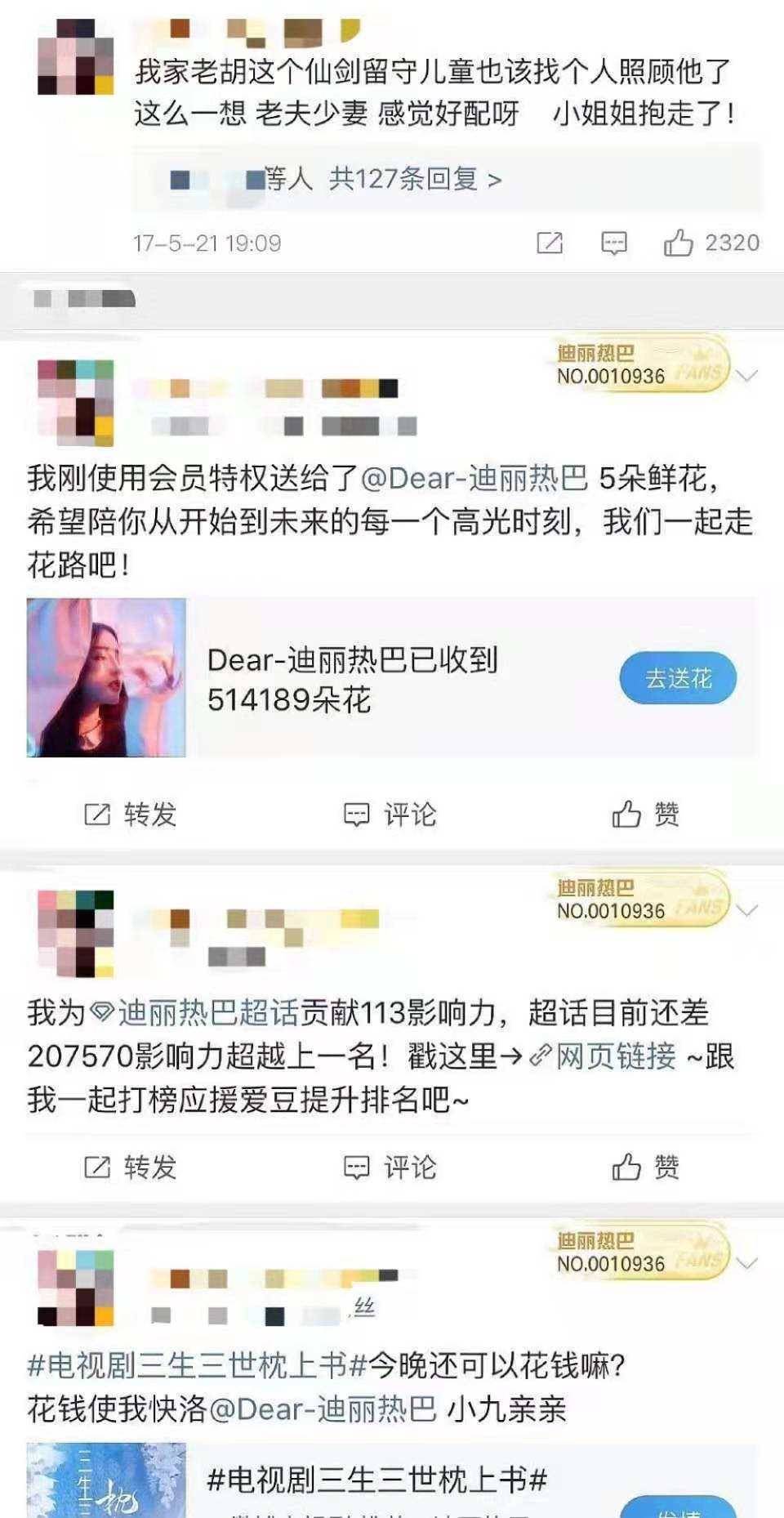Tap 赞 under the 影响力 post
The image size is (784, 1518).
[645, 1167]
